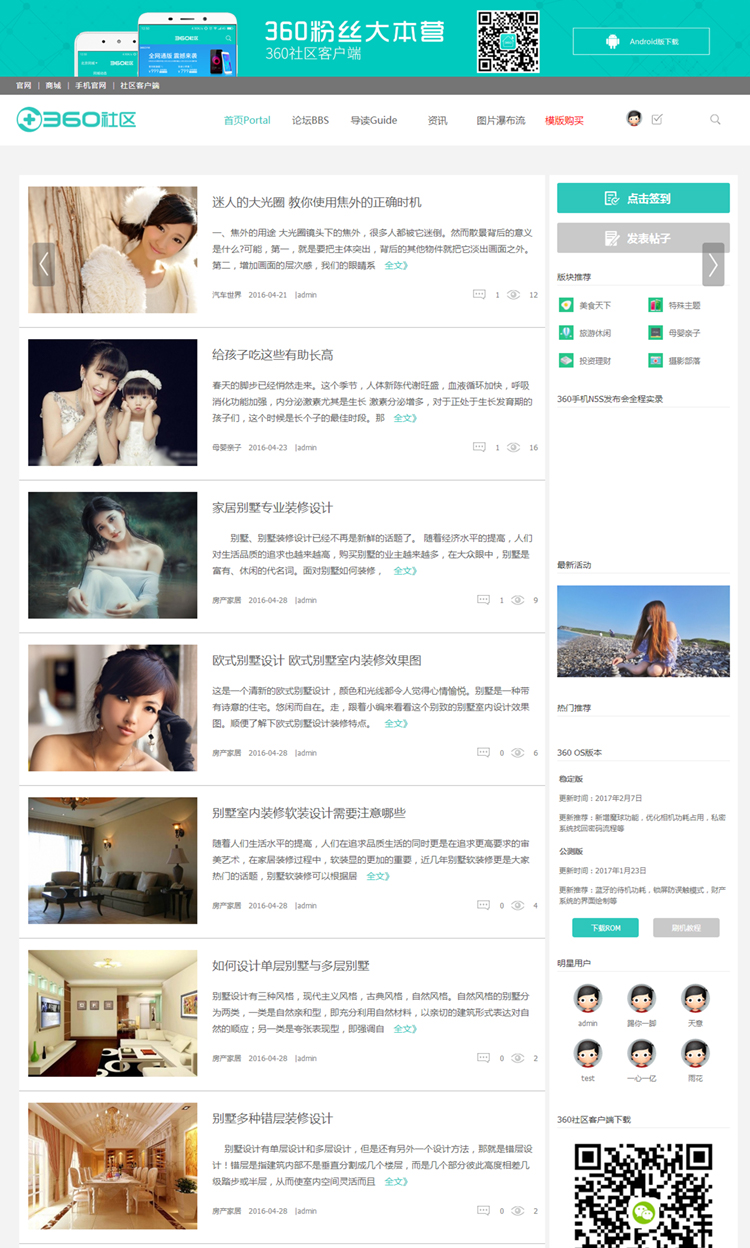
Task: Switch to the 论坛BBS tab
Action: tap(310, 120)
